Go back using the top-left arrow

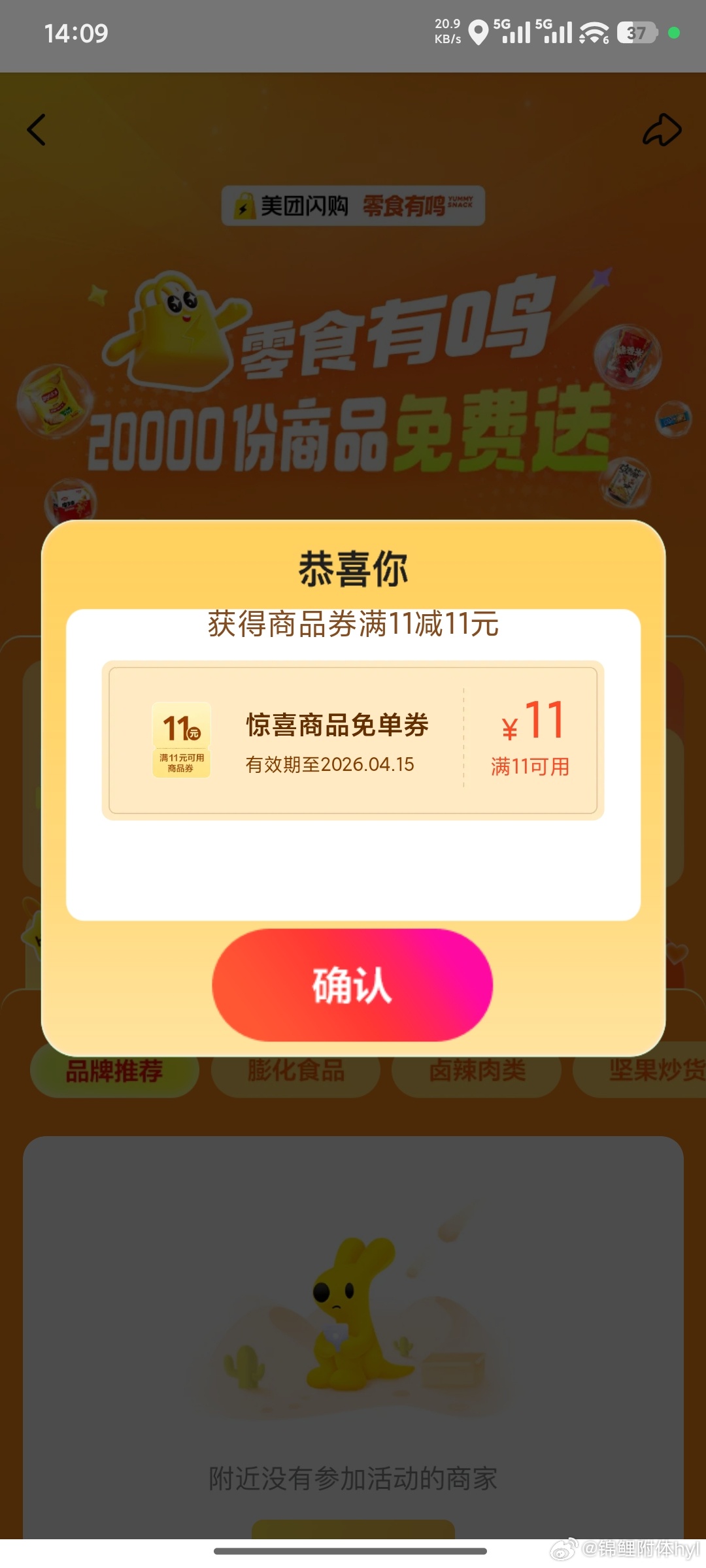coord(37,129)
